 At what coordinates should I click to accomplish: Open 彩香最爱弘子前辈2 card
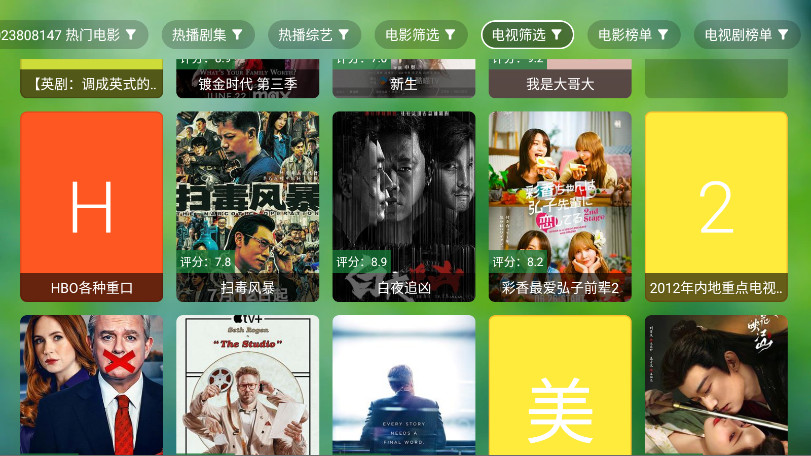(x=560, y=206)
